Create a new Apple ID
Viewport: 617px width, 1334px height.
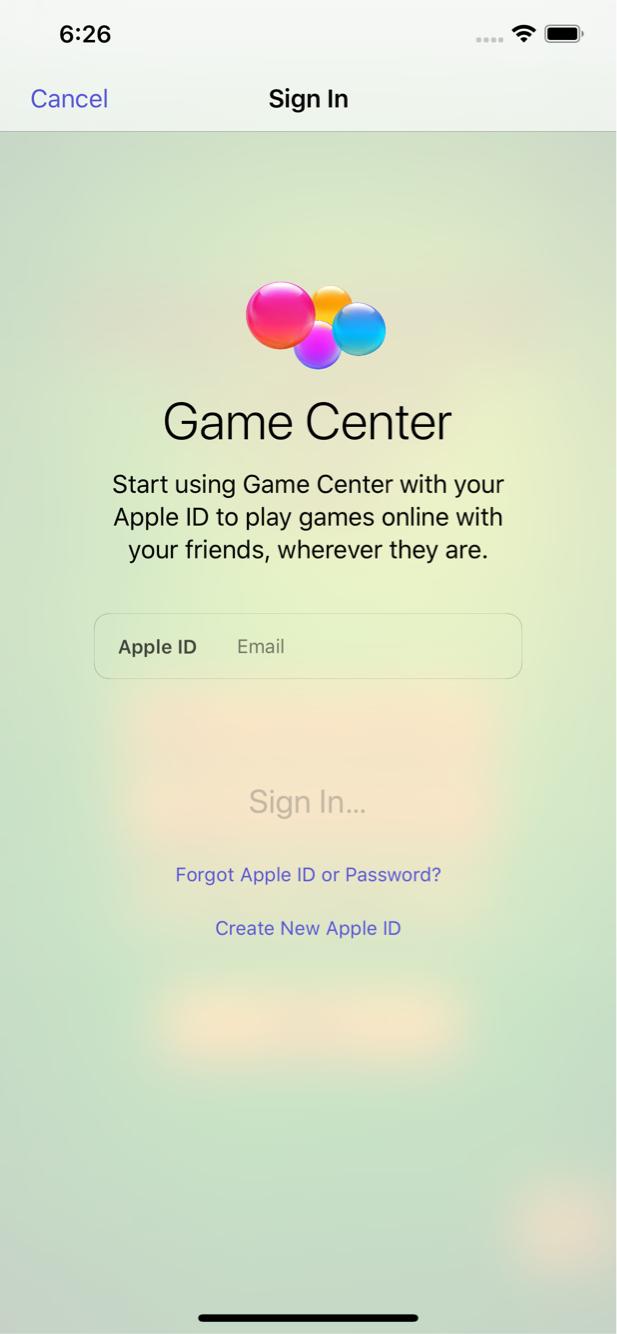coord(308,929)
